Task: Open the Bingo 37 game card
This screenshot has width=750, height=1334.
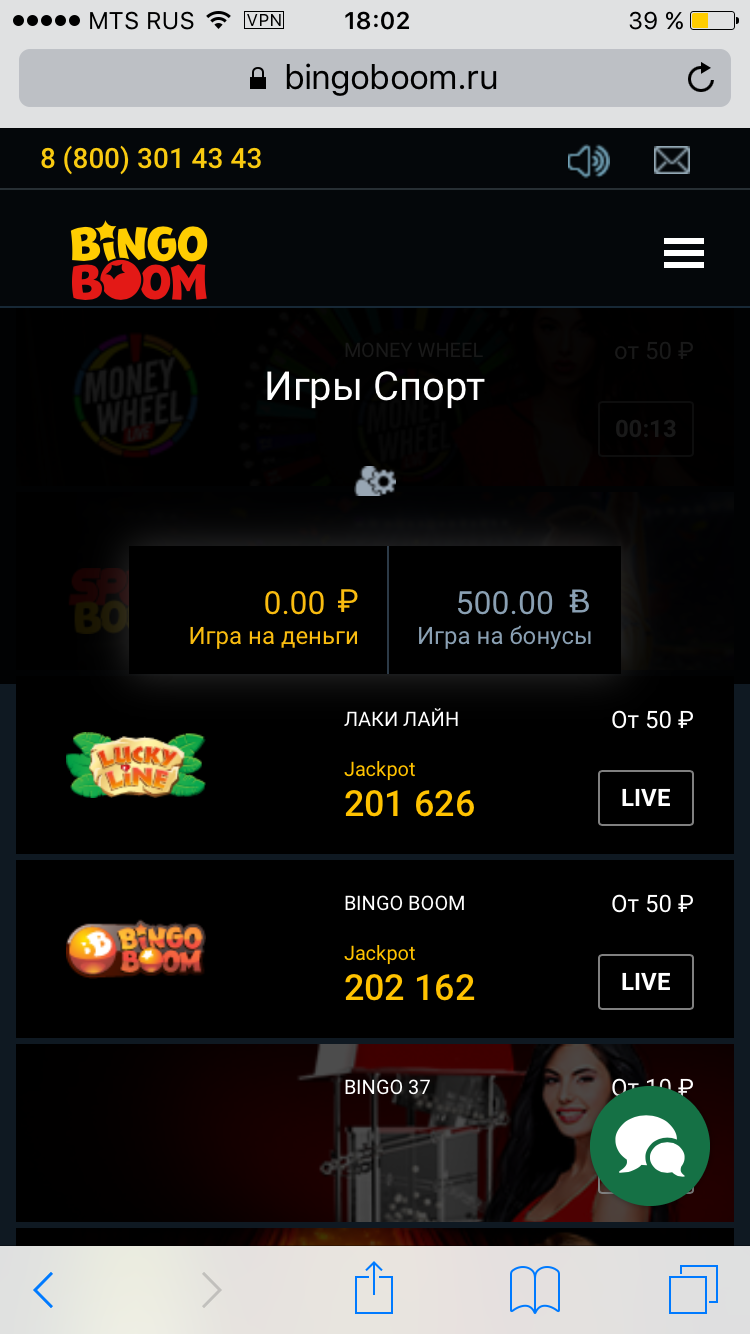Action: tap(375, 1133)
